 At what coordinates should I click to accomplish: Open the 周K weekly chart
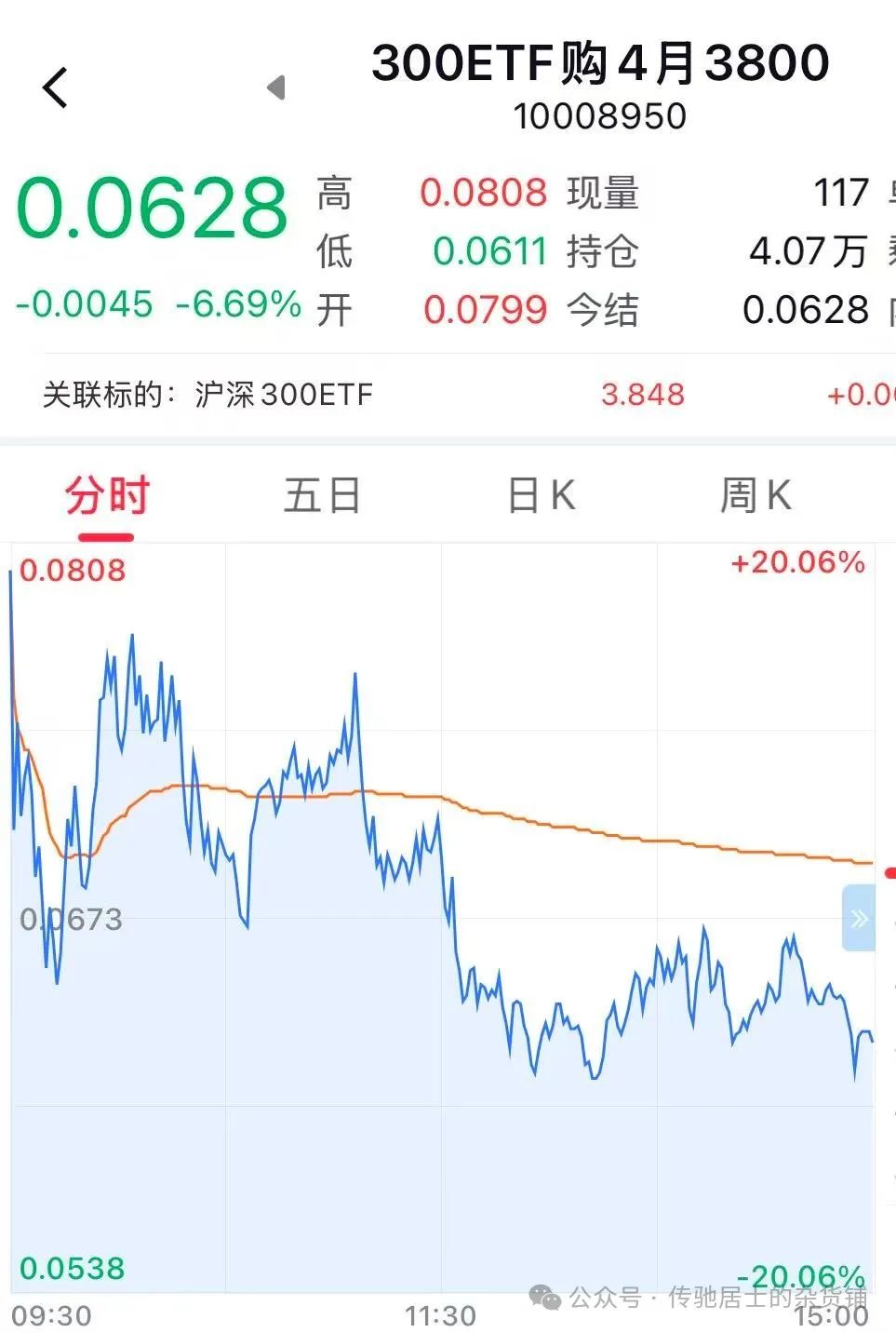click(756, 496)
